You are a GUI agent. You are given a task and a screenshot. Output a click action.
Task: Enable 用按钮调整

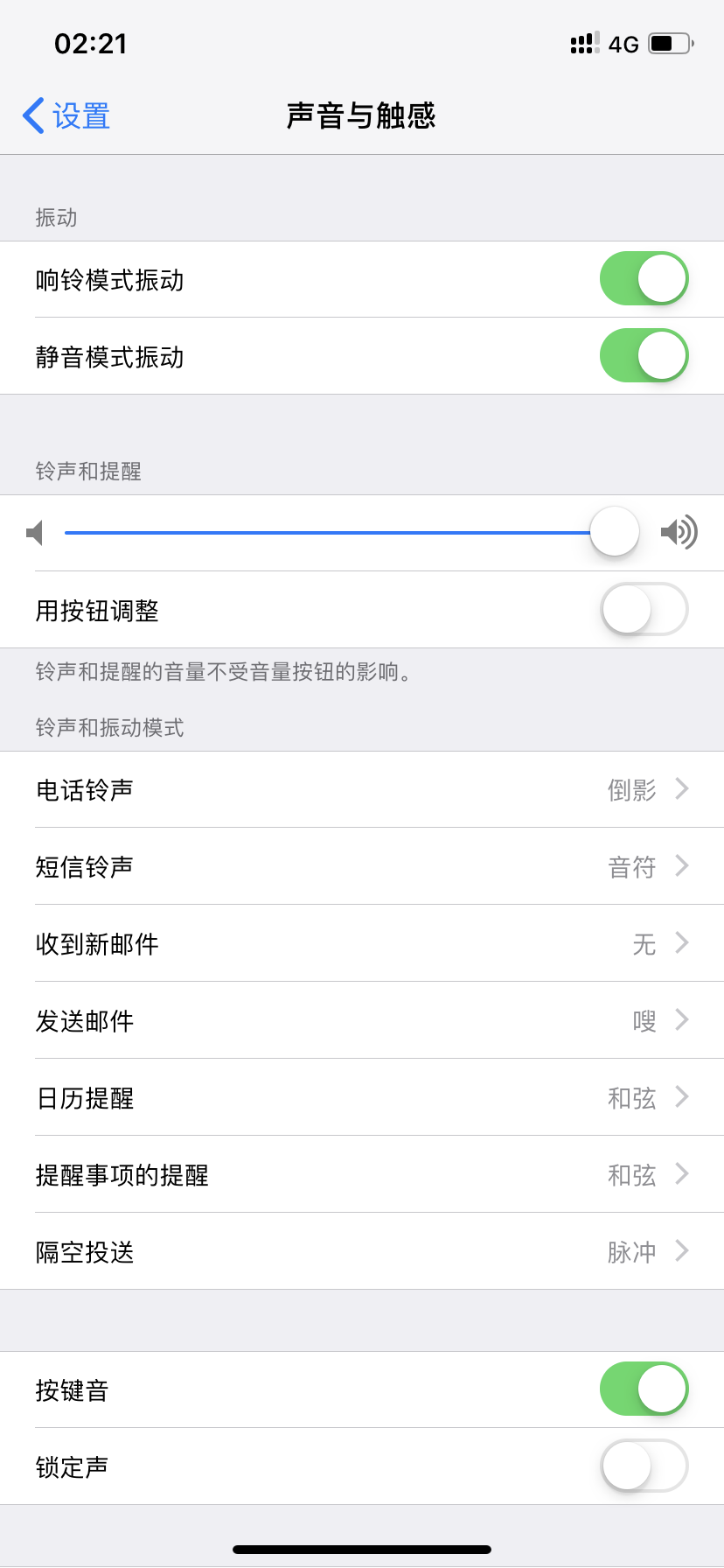click(x=644, y=609)
